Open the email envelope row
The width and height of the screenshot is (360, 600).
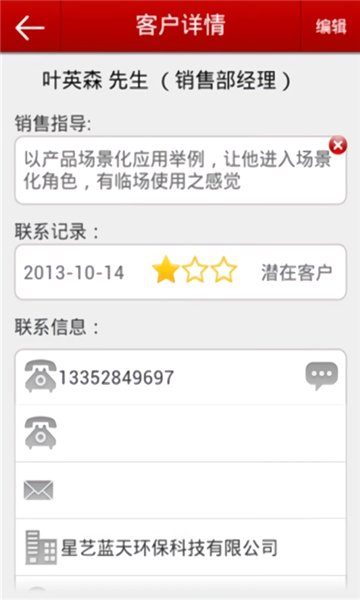(181, 491)
